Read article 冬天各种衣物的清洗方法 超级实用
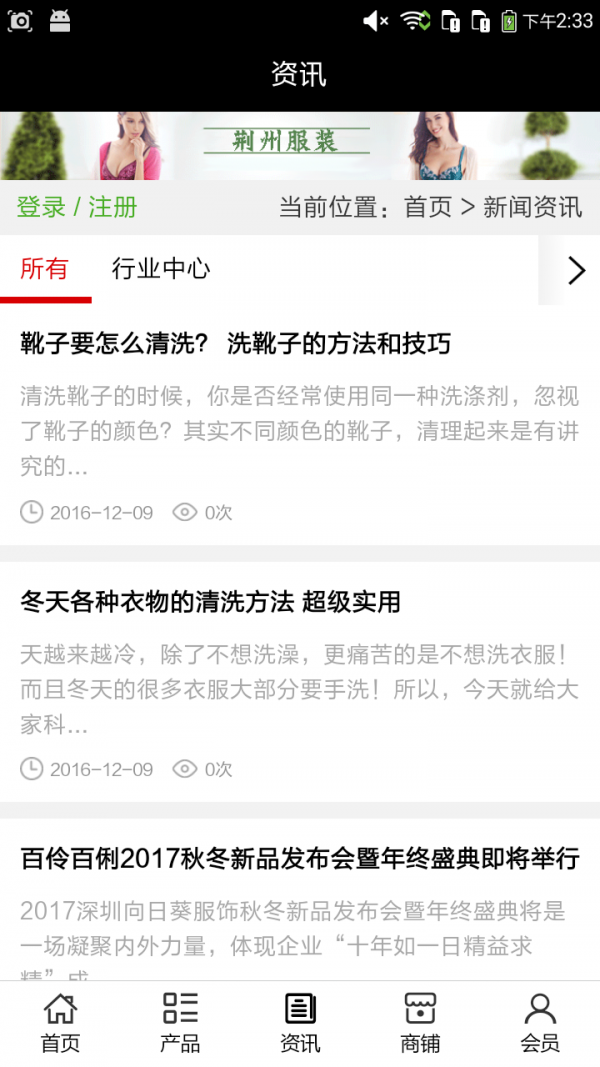Viewport: 600px width, 1067px height. (210, 602)
